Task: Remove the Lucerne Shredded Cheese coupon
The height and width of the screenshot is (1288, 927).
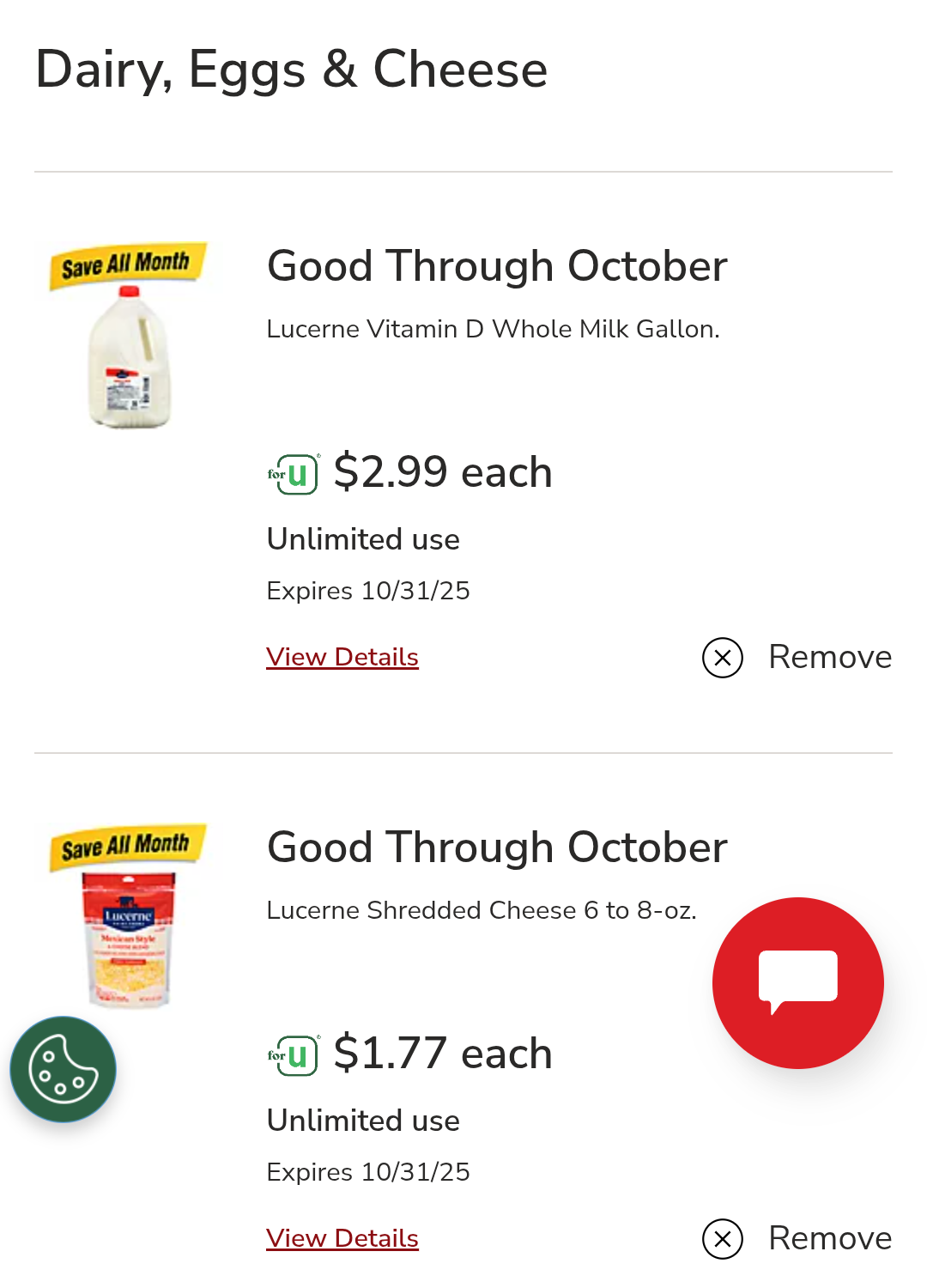Action: pos(797,1238)
